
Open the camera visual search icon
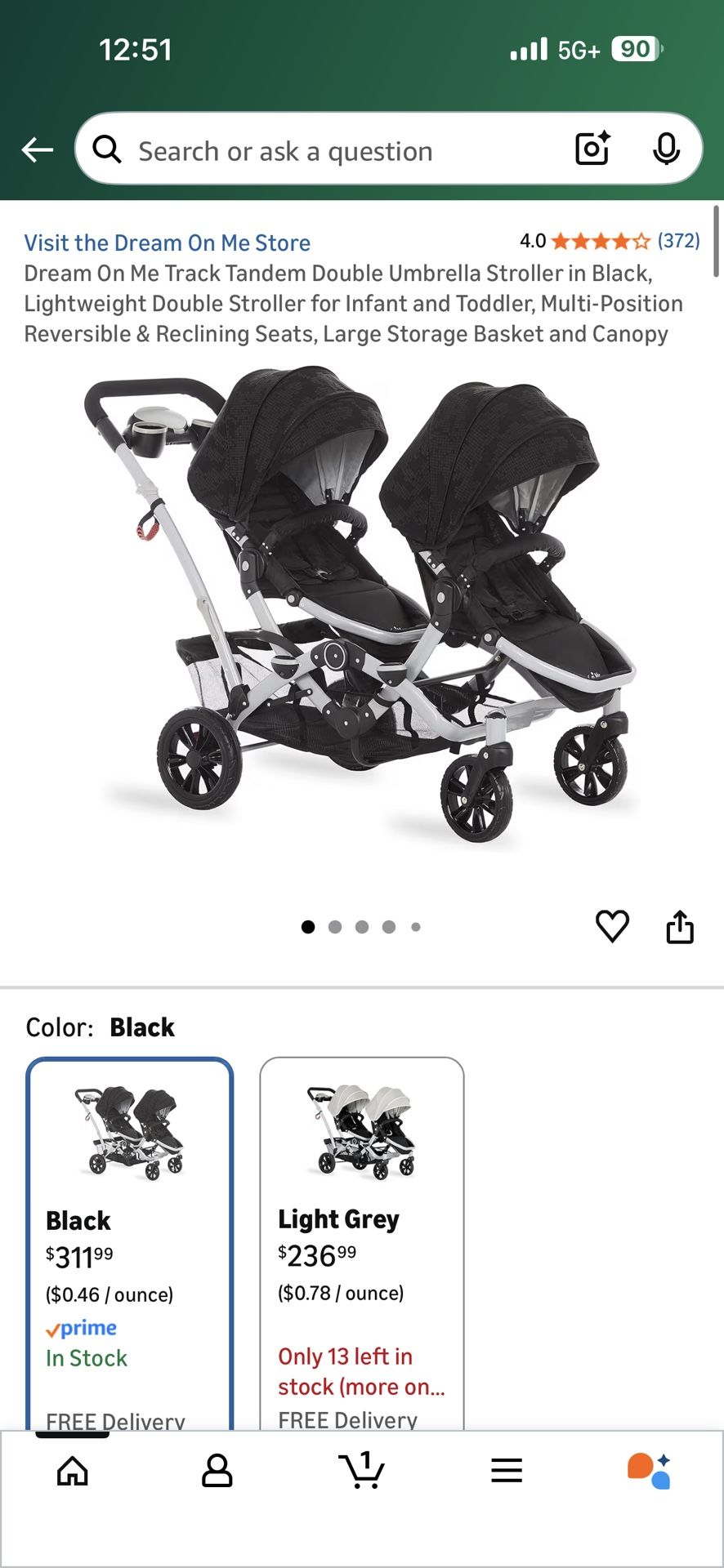click(592, 149)
